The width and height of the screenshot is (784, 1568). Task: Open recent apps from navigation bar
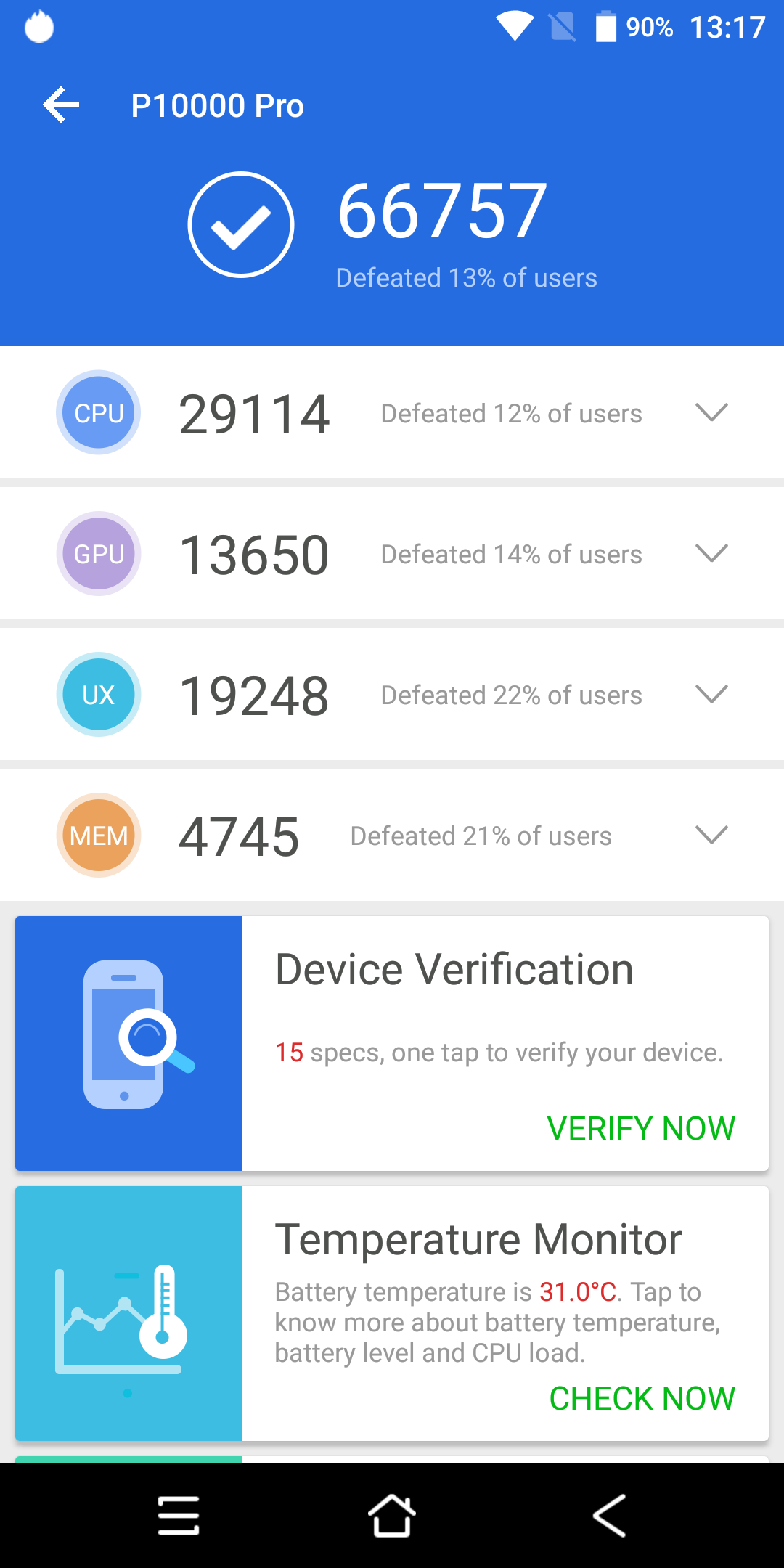point(179,1516)
